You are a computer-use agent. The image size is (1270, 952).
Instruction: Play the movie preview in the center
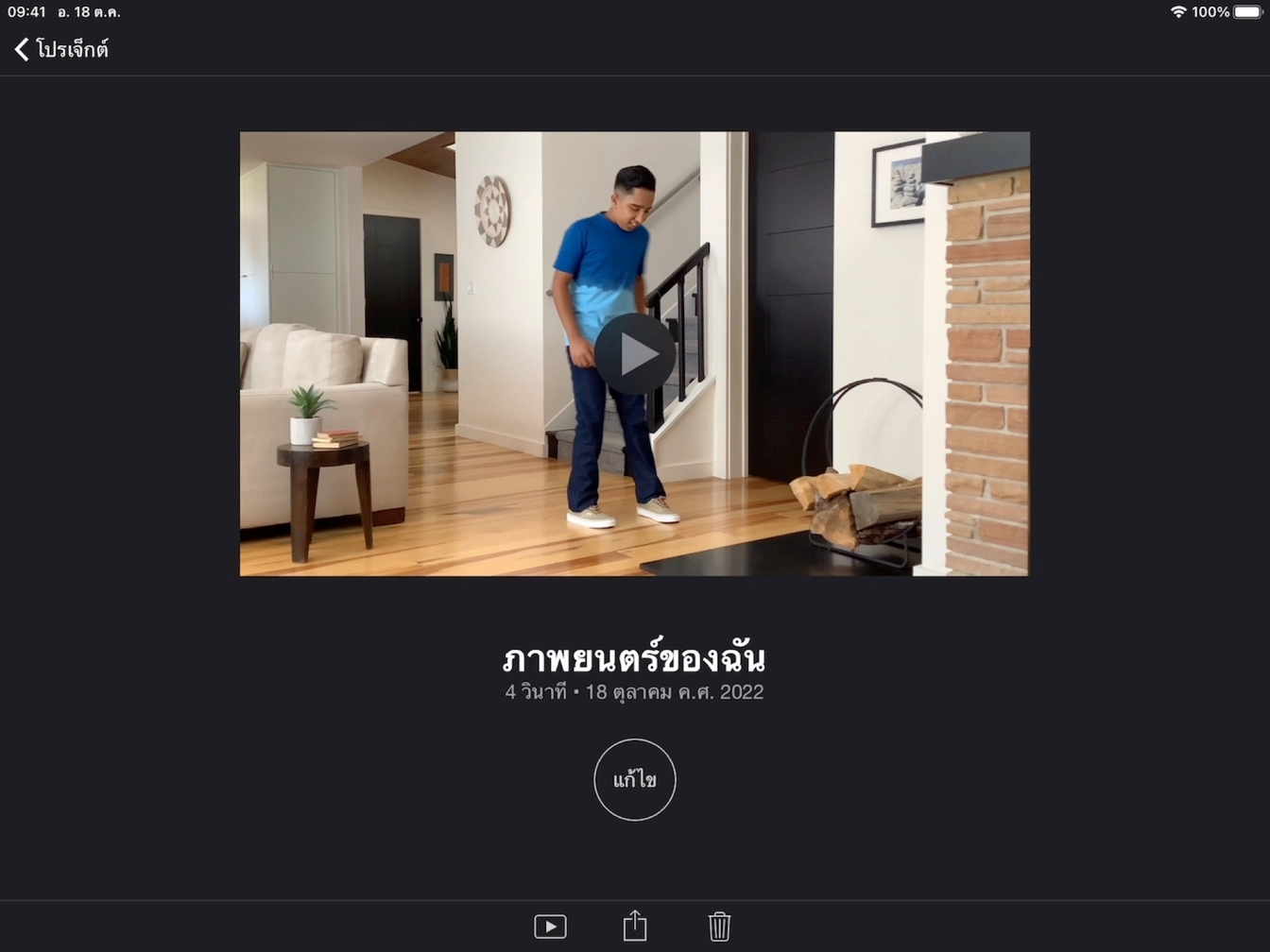point(634,354)
